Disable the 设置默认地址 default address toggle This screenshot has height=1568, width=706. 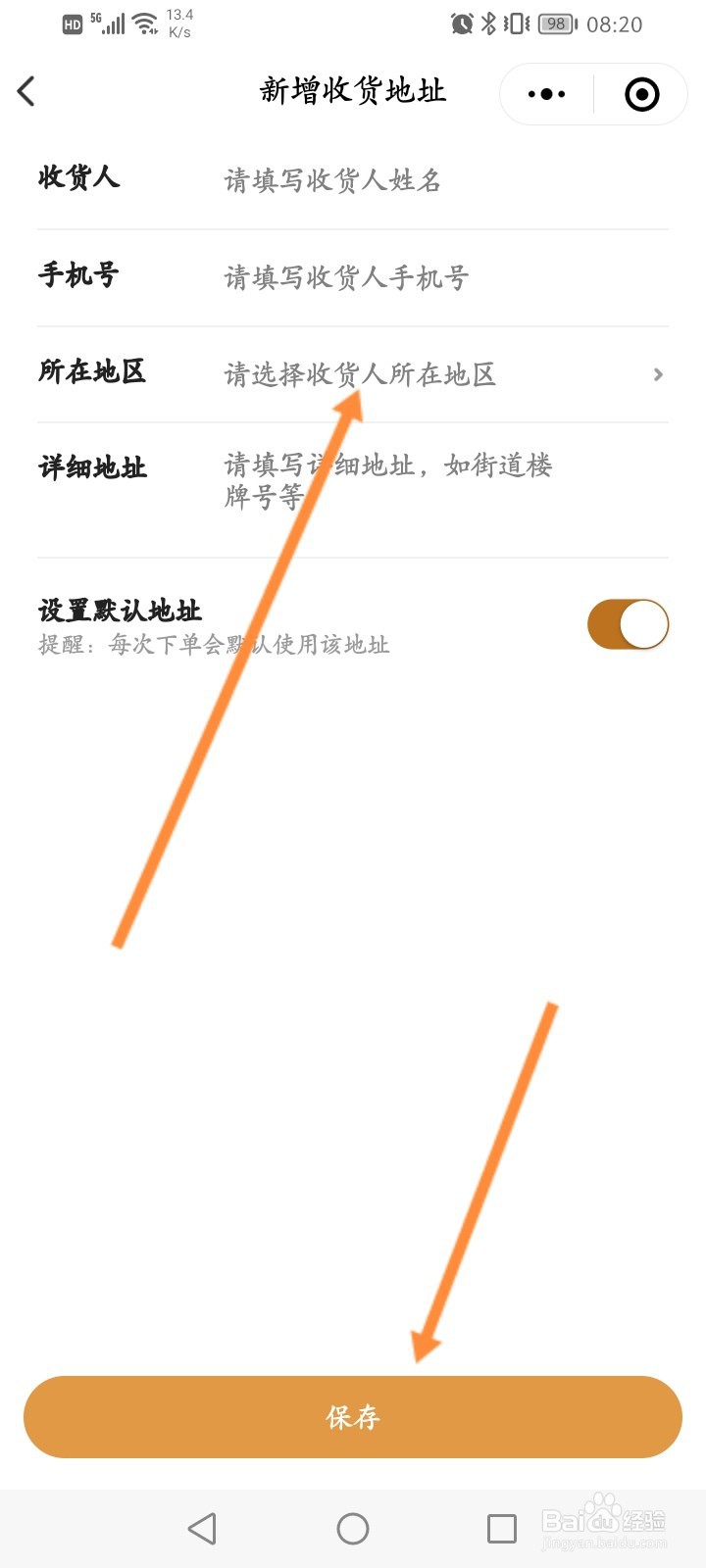click(628, 623)
